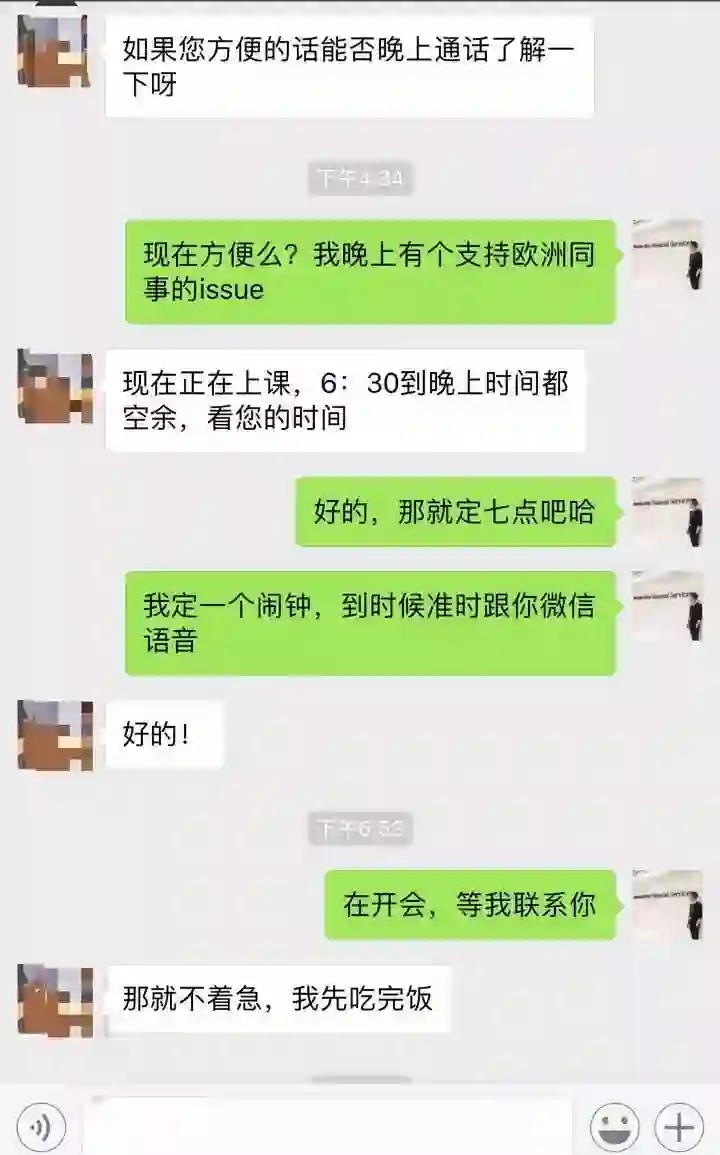
Task: Tap contact's avatar beside 好的! message
Action: [x=55, y=735]
